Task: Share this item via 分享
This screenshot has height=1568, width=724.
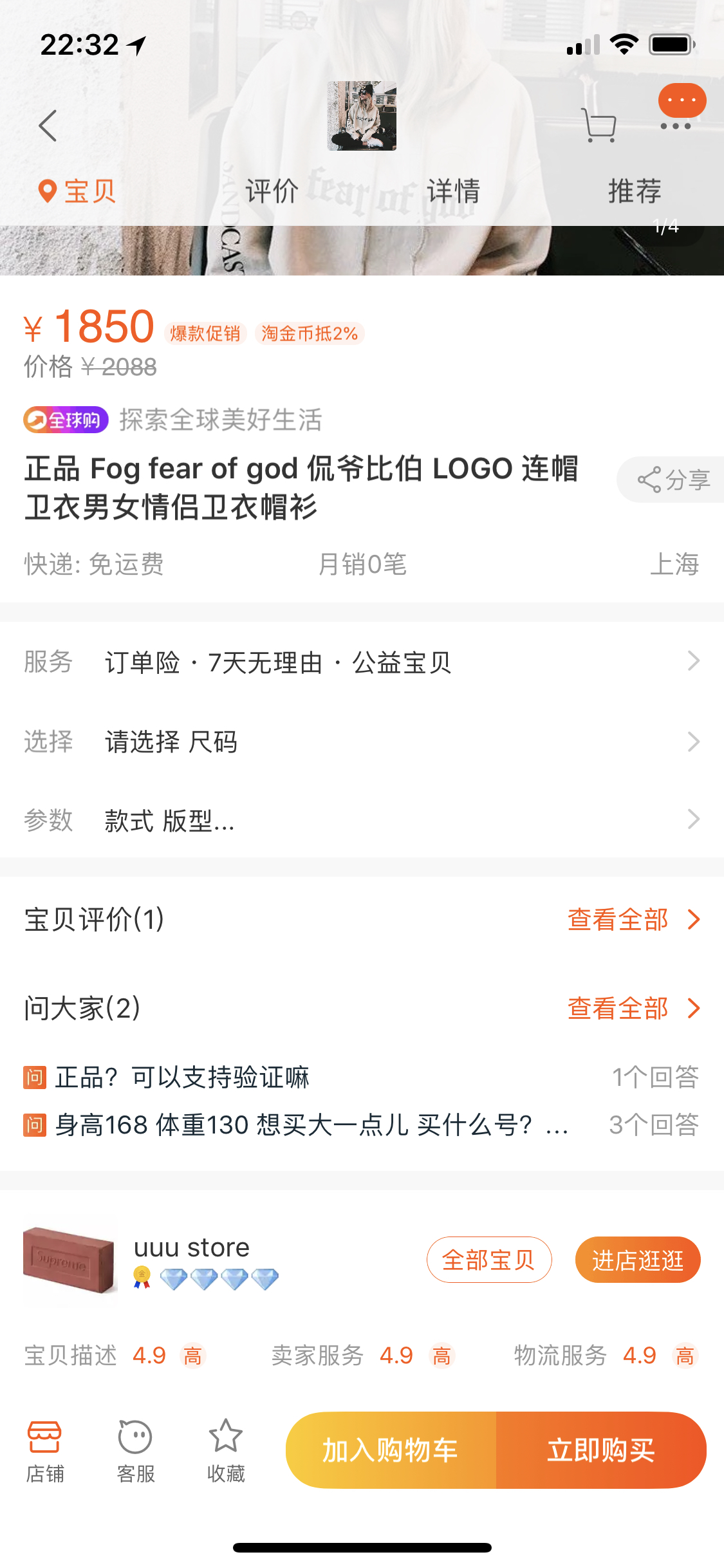Action: [673, 480]
